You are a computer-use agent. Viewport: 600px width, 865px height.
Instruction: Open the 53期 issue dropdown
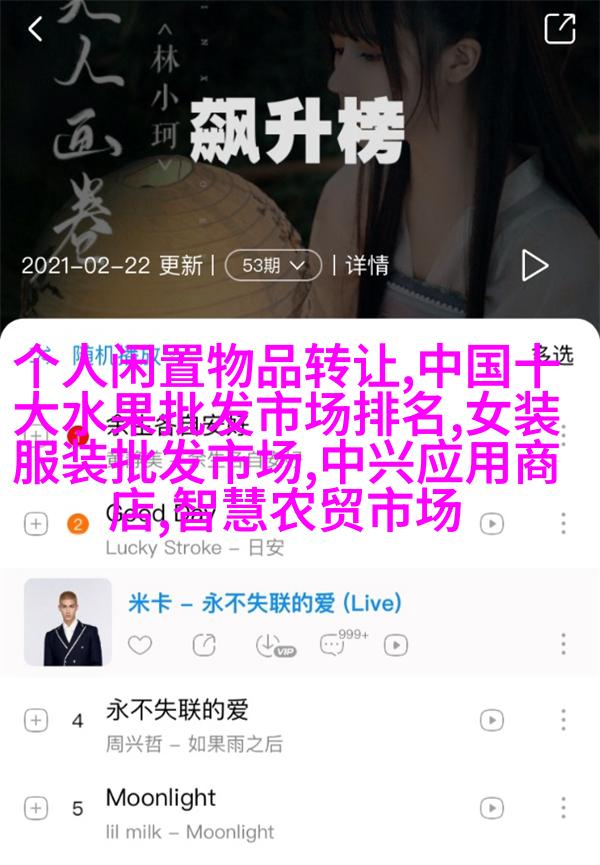coord(272,265)
